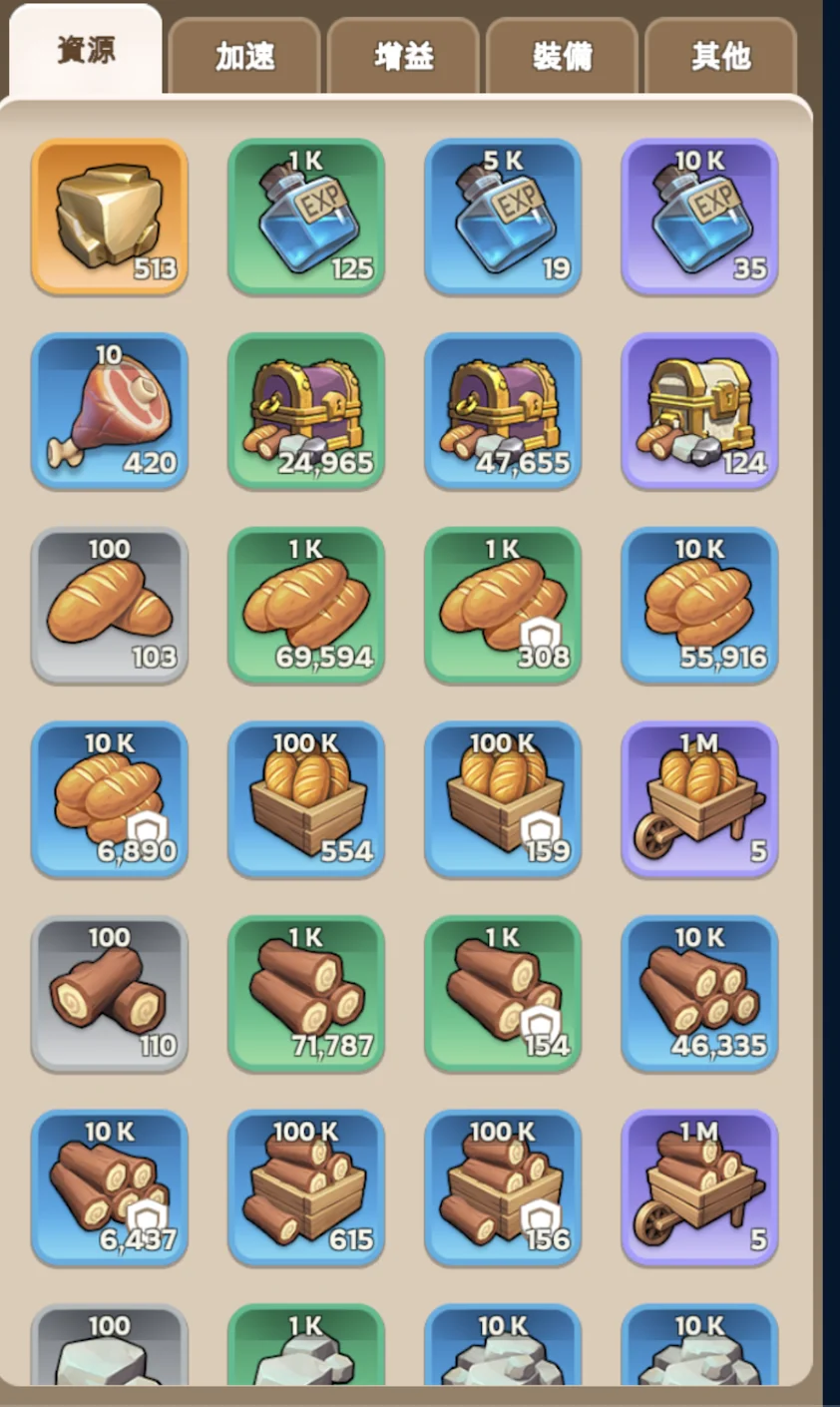
Task: Select the meat item with 420
Action: [109, 410]
